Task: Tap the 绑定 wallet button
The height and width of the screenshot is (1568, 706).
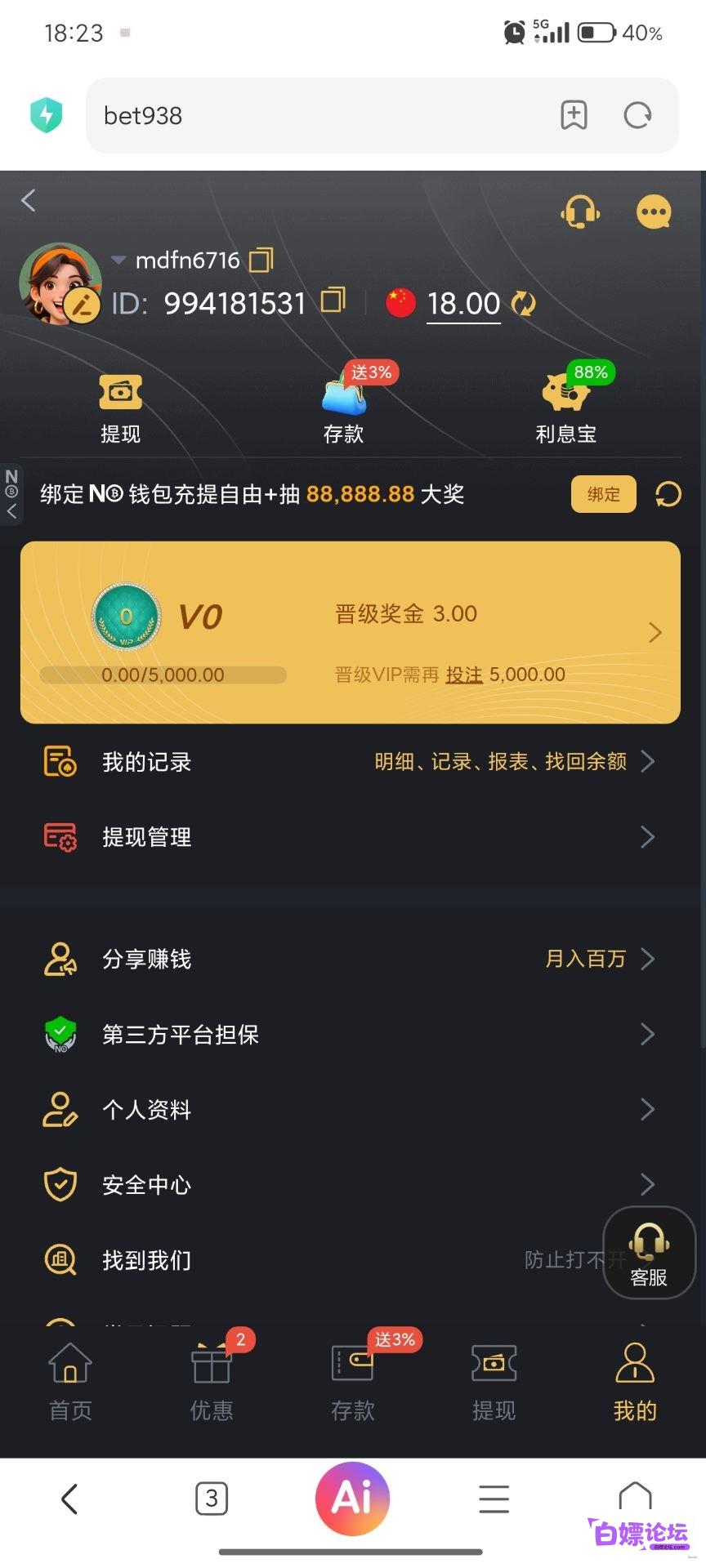Action: click(603, 494)
